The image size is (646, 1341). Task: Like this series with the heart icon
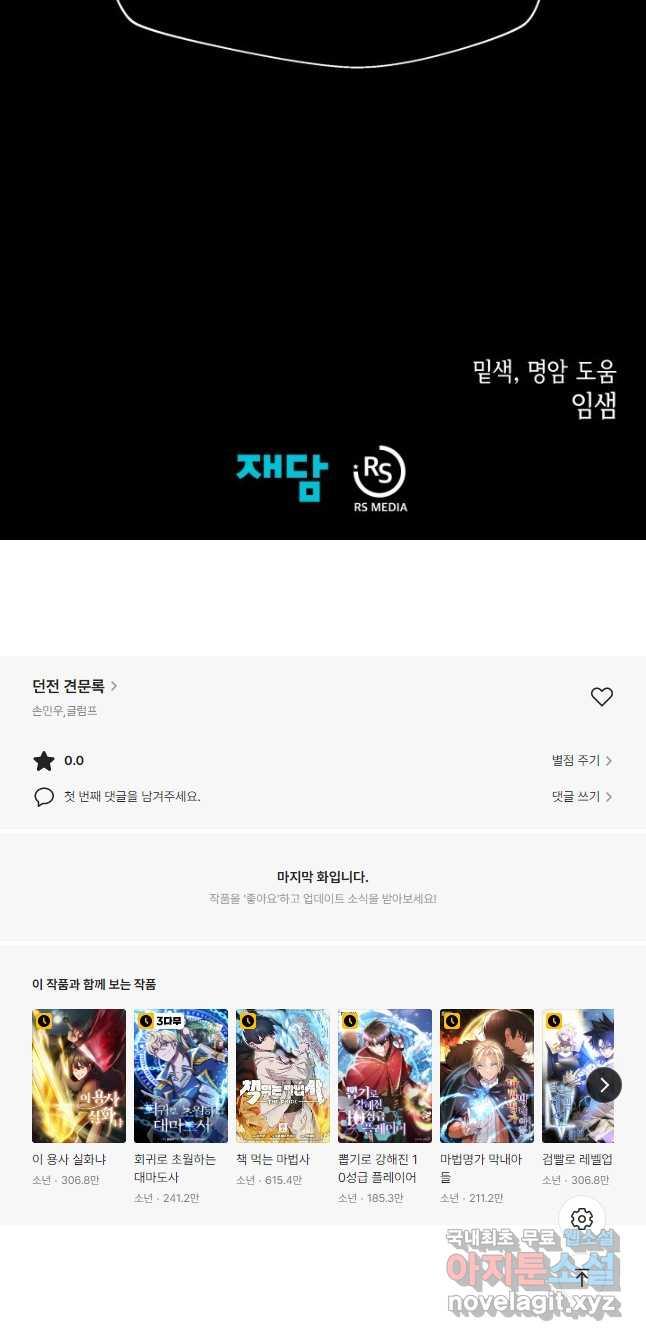click(601, 697)
